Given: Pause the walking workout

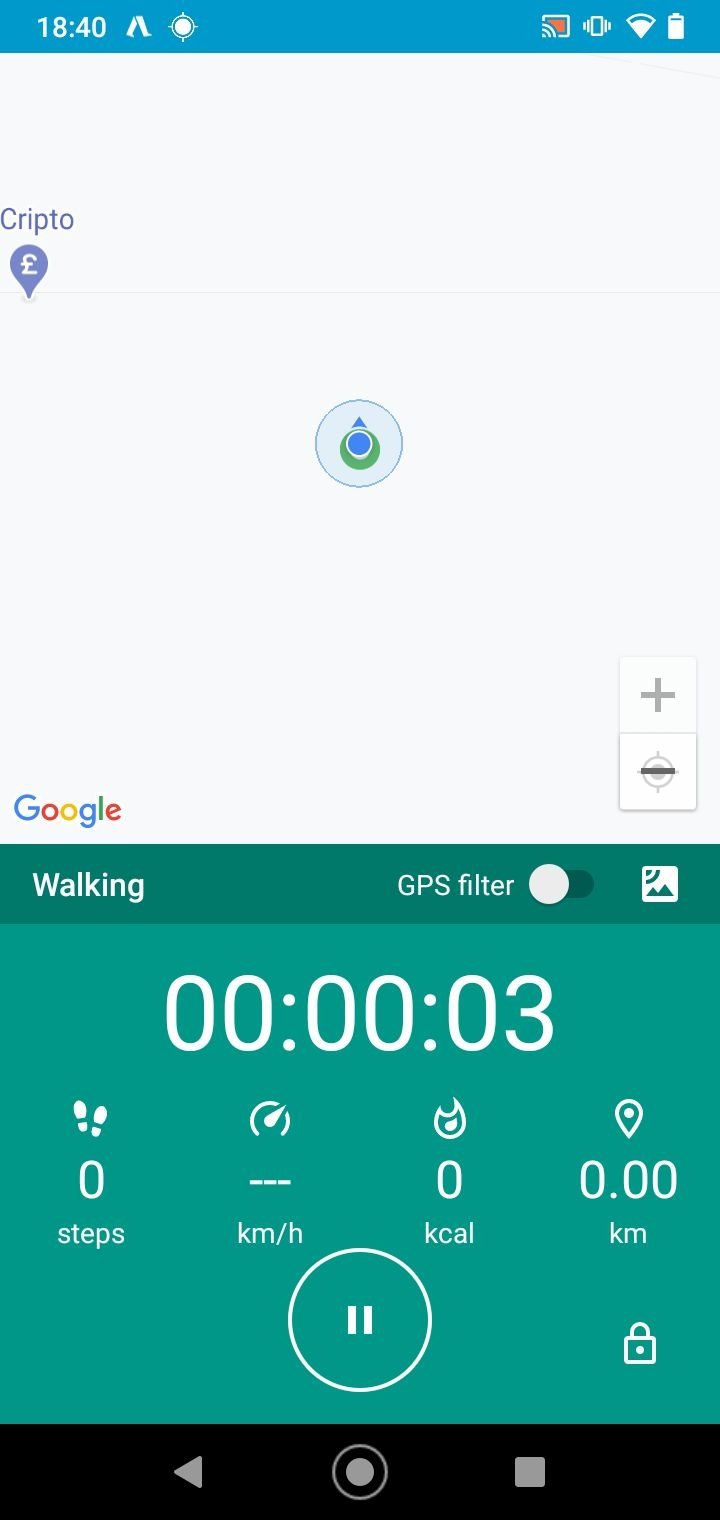Looking at the screenshot, I should [x=359, y=1320].
